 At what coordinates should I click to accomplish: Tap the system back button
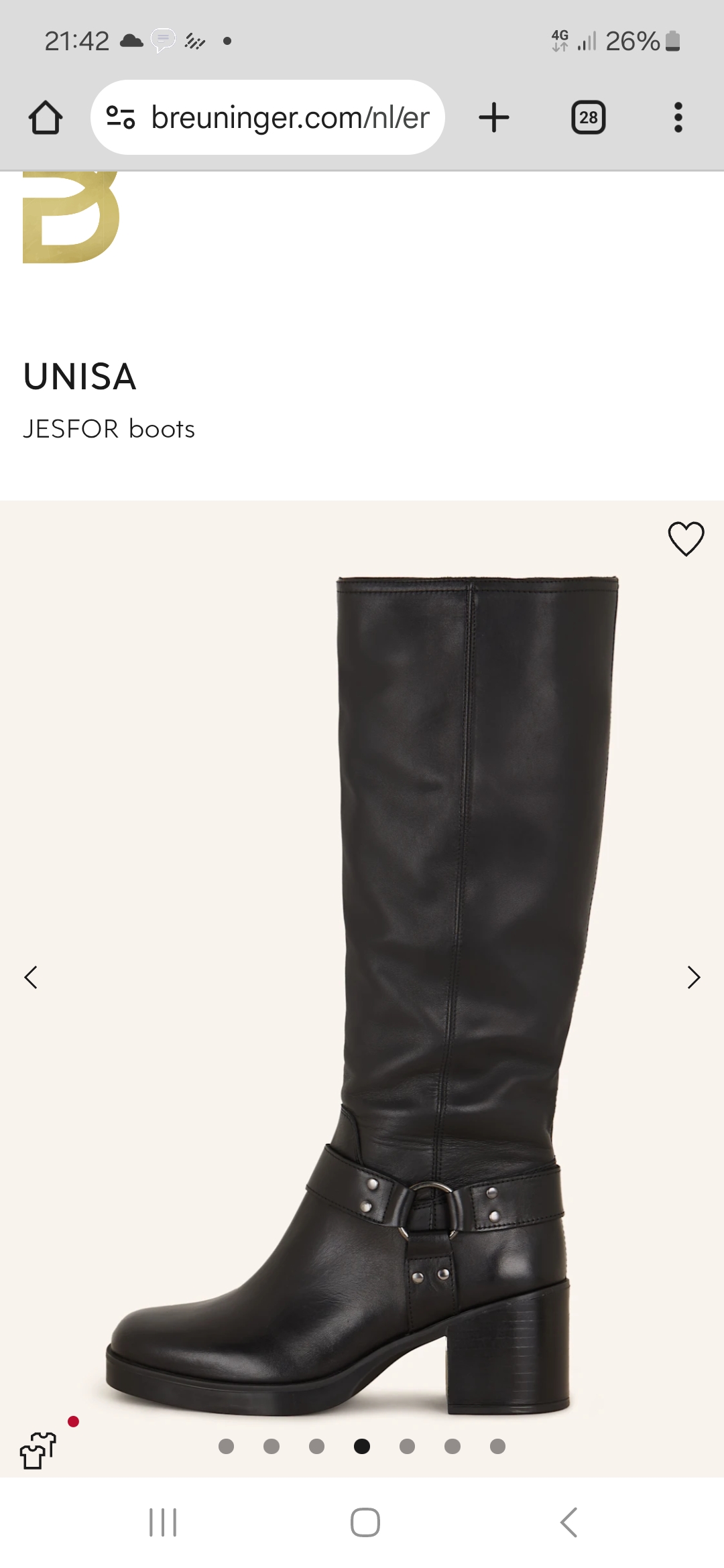(568, 1522)
